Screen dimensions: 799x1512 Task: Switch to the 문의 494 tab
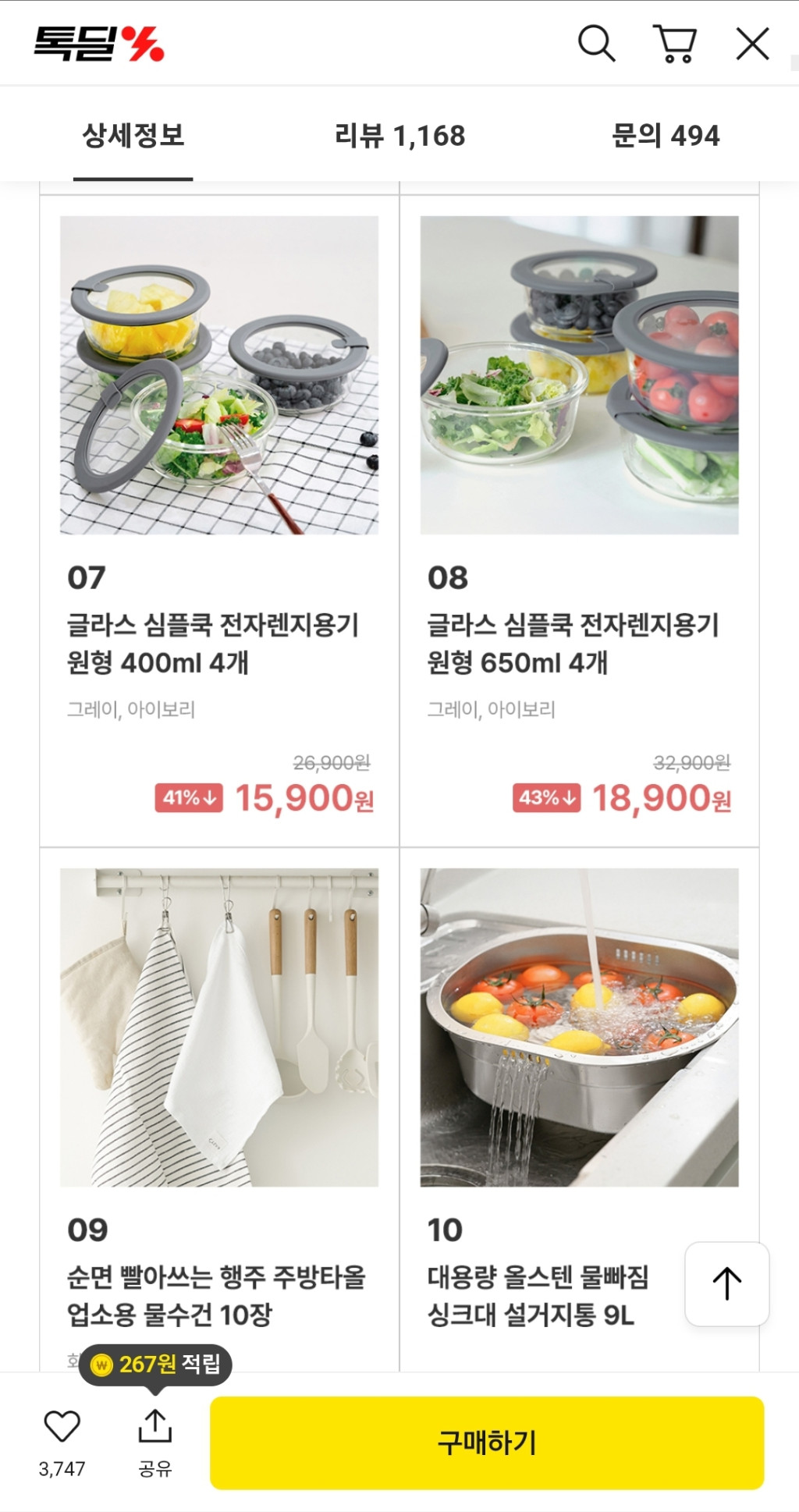[x=665, y=136]
